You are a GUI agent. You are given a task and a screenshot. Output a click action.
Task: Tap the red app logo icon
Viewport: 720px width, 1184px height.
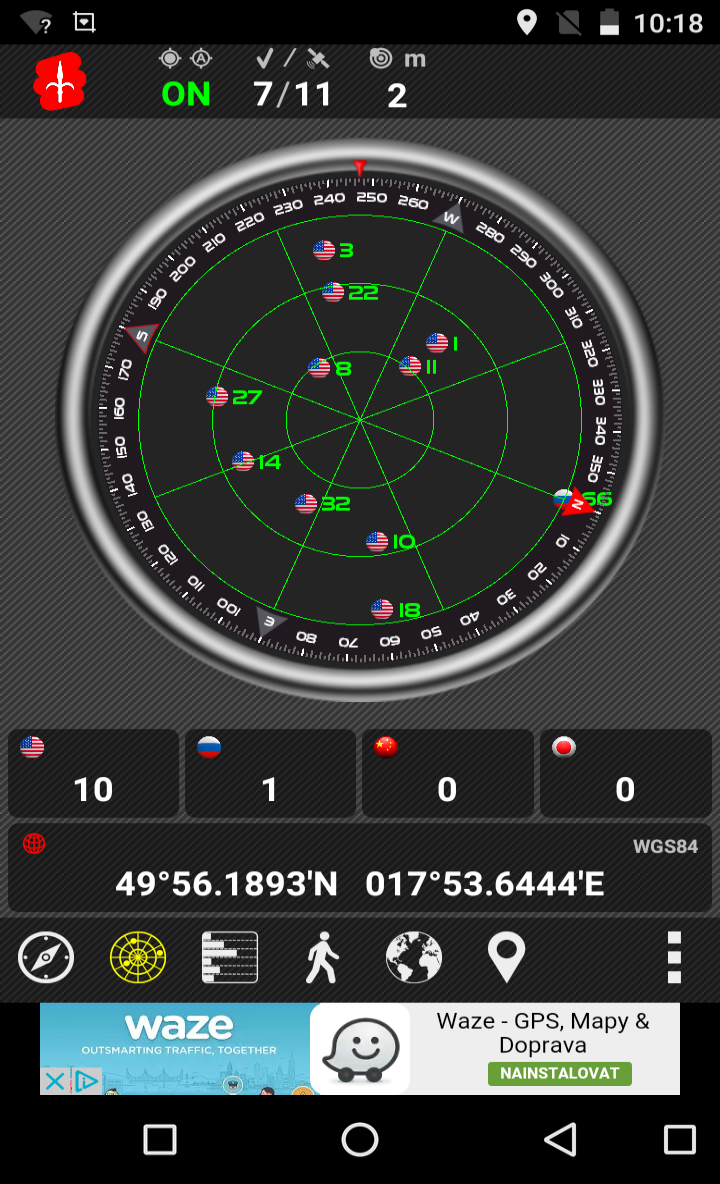click(59, 82)
